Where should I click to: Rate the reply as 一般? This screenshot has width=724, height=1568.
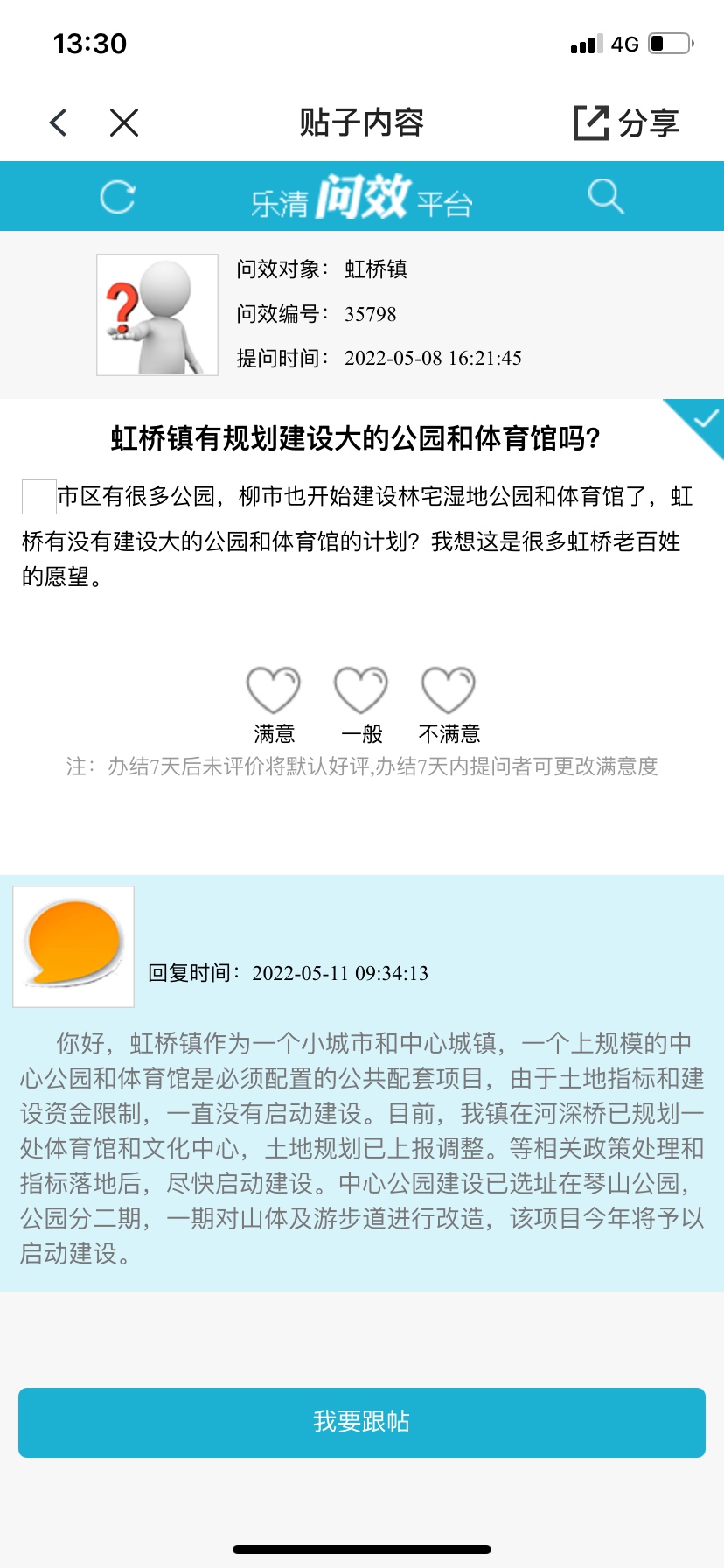[361, 691]
